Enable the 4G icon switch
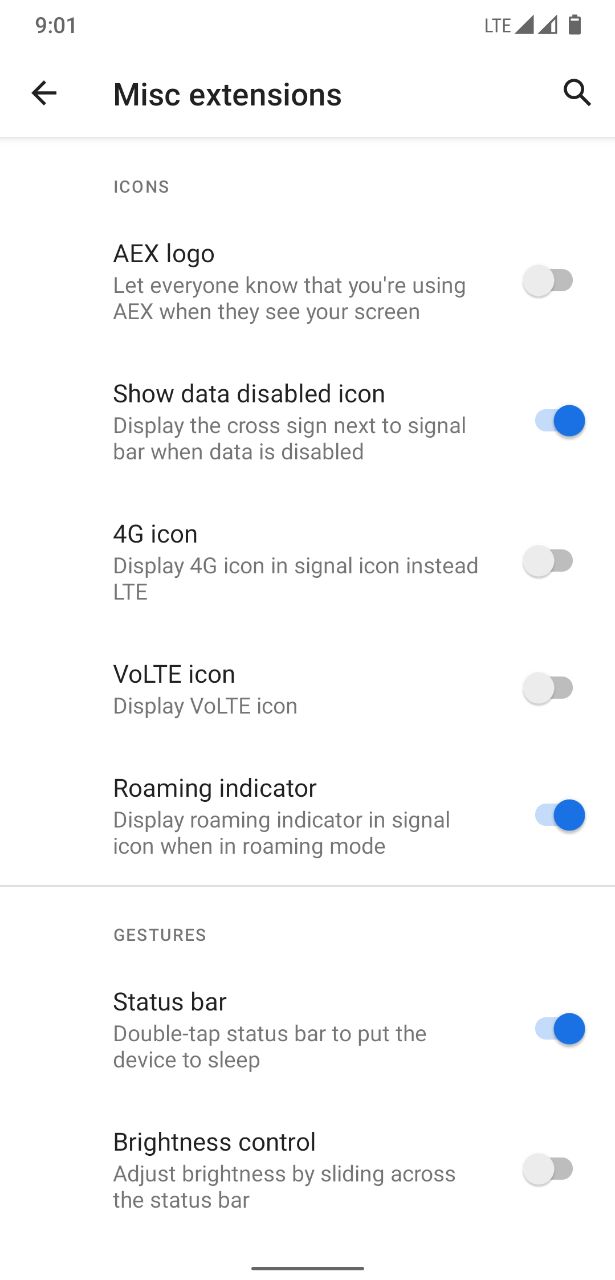This screenshot has width=615, height=1280. pos(549,561)
